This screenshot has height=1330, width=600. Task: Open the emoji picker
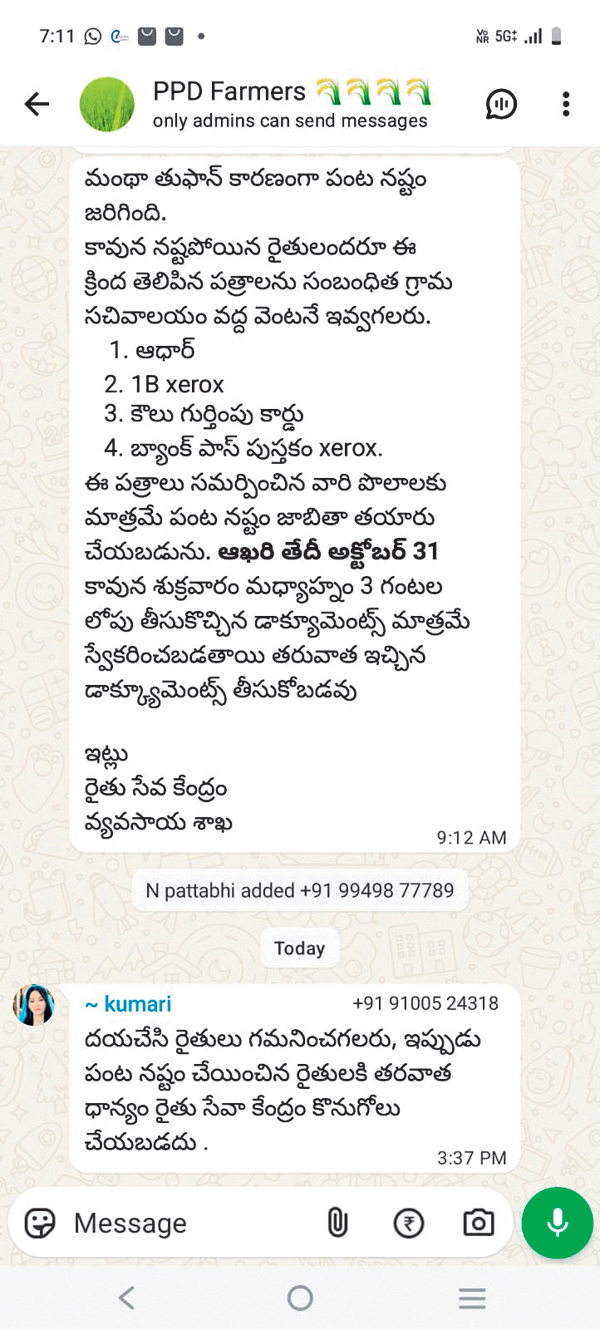coord(40,1222)
